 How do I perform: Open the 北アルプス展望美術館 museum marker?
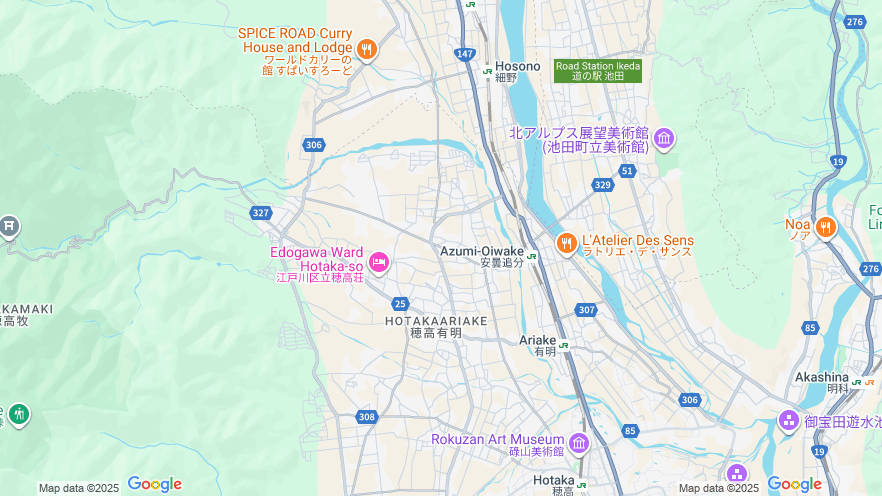pyautogui.click(x=664, y=138)
